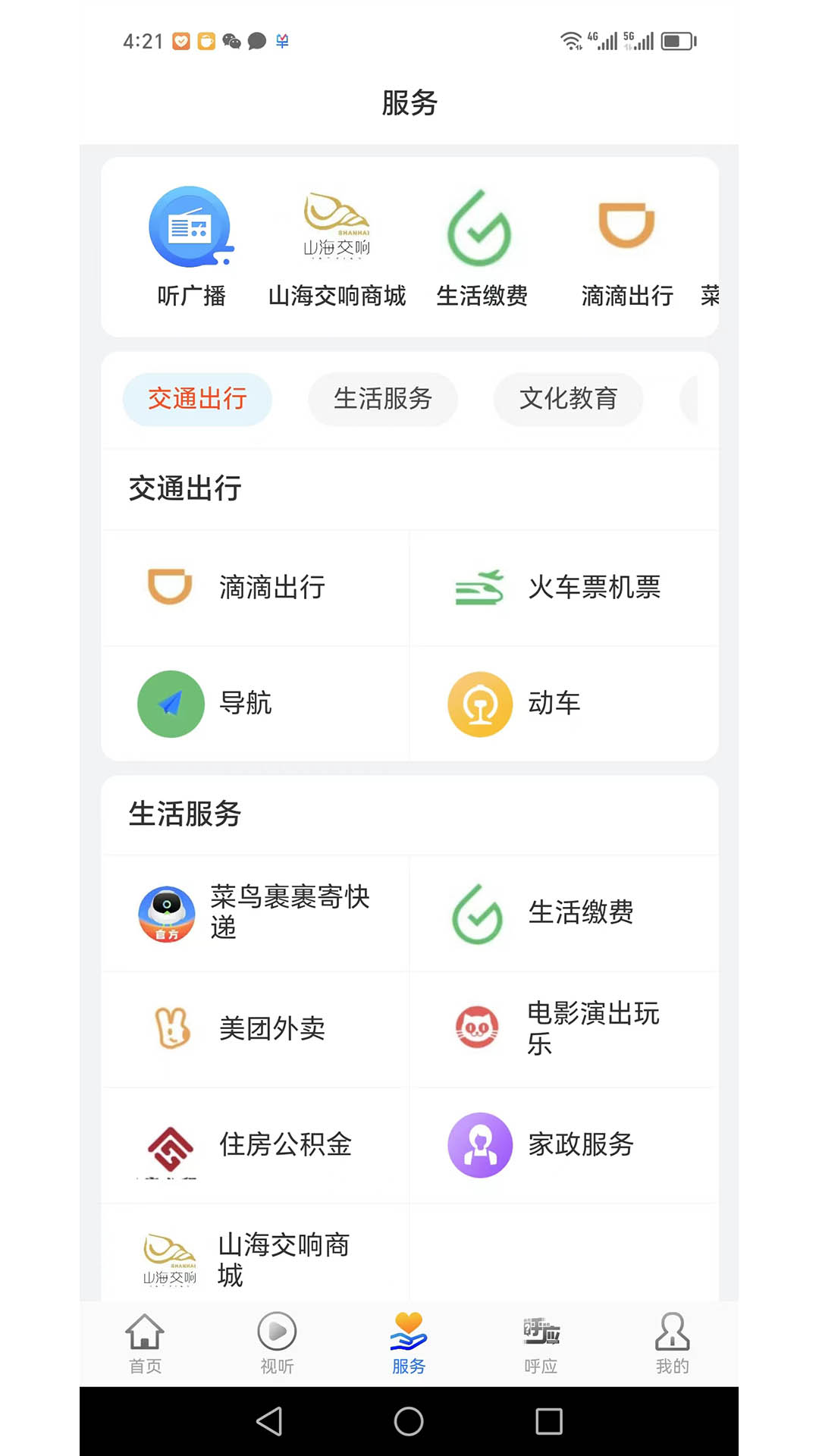819x1456 pixels.
Task: Switch to the 呼应 tab
Action: [x=541, y=1344]
